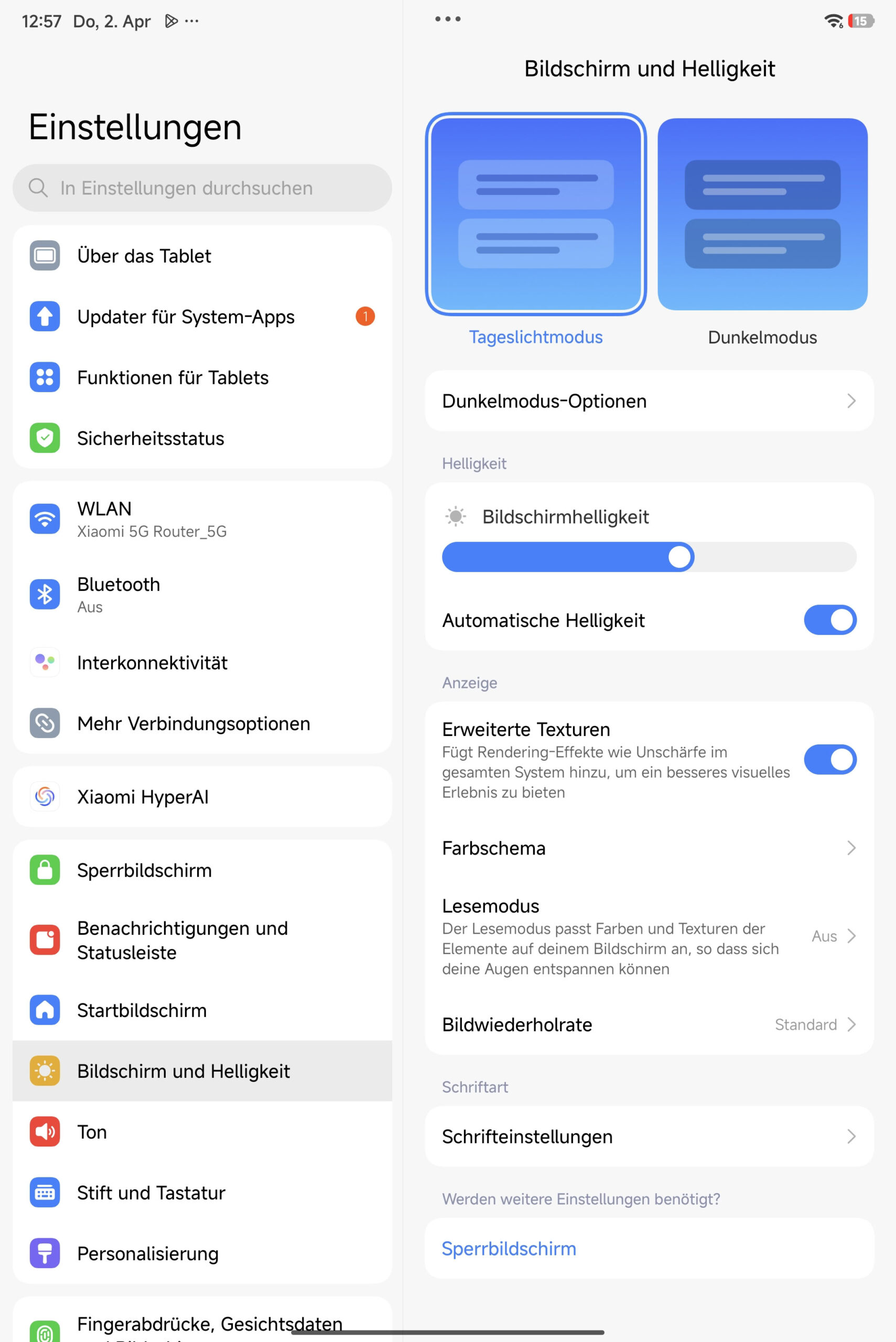This screenshot has width=896, height=1342.
Task: Select the Tageslichtmodus theme
Action: (x=535, y=214)
